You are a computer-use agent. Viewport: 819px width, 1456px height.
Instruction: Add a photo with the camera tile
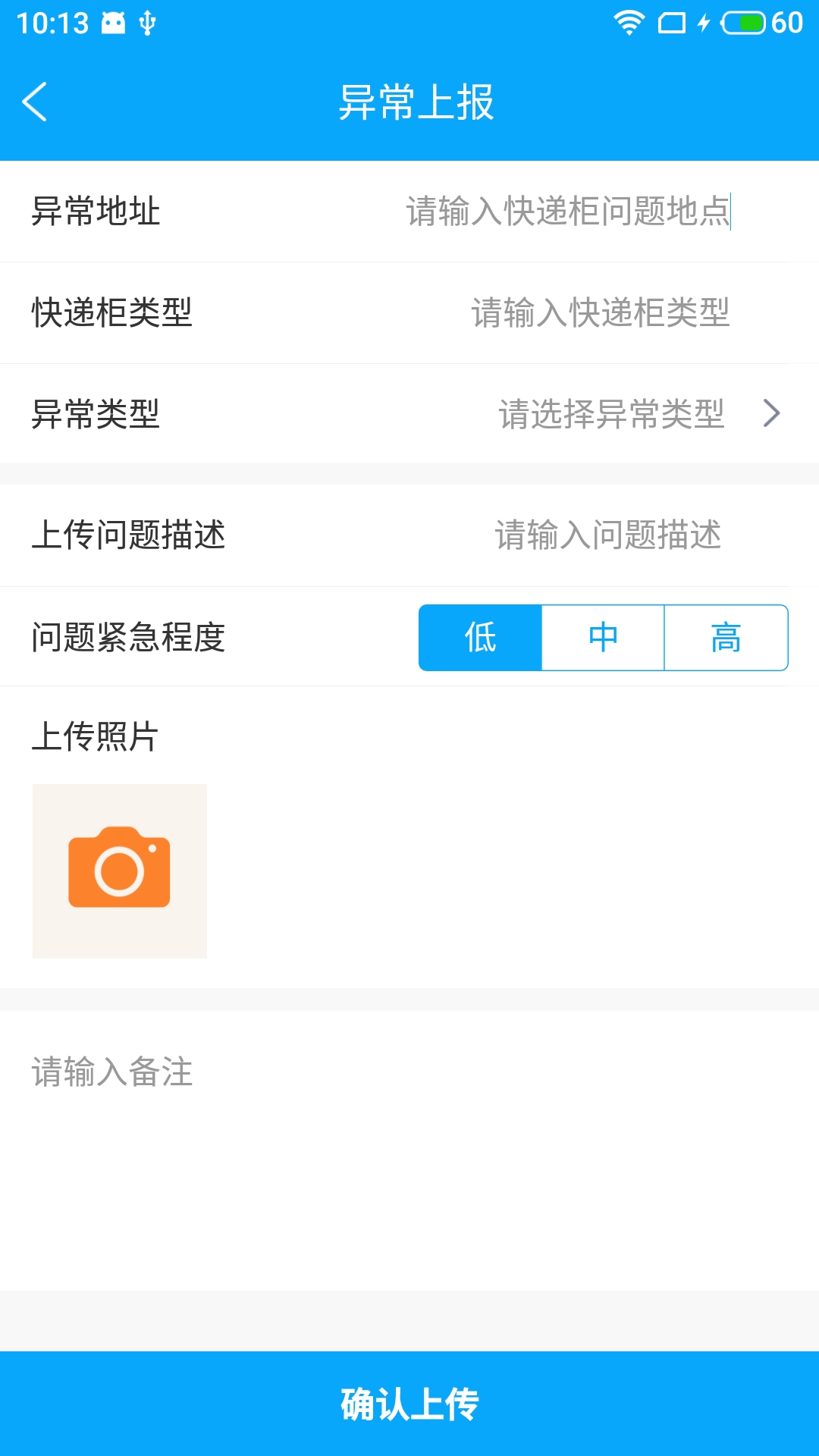[120, 871]
